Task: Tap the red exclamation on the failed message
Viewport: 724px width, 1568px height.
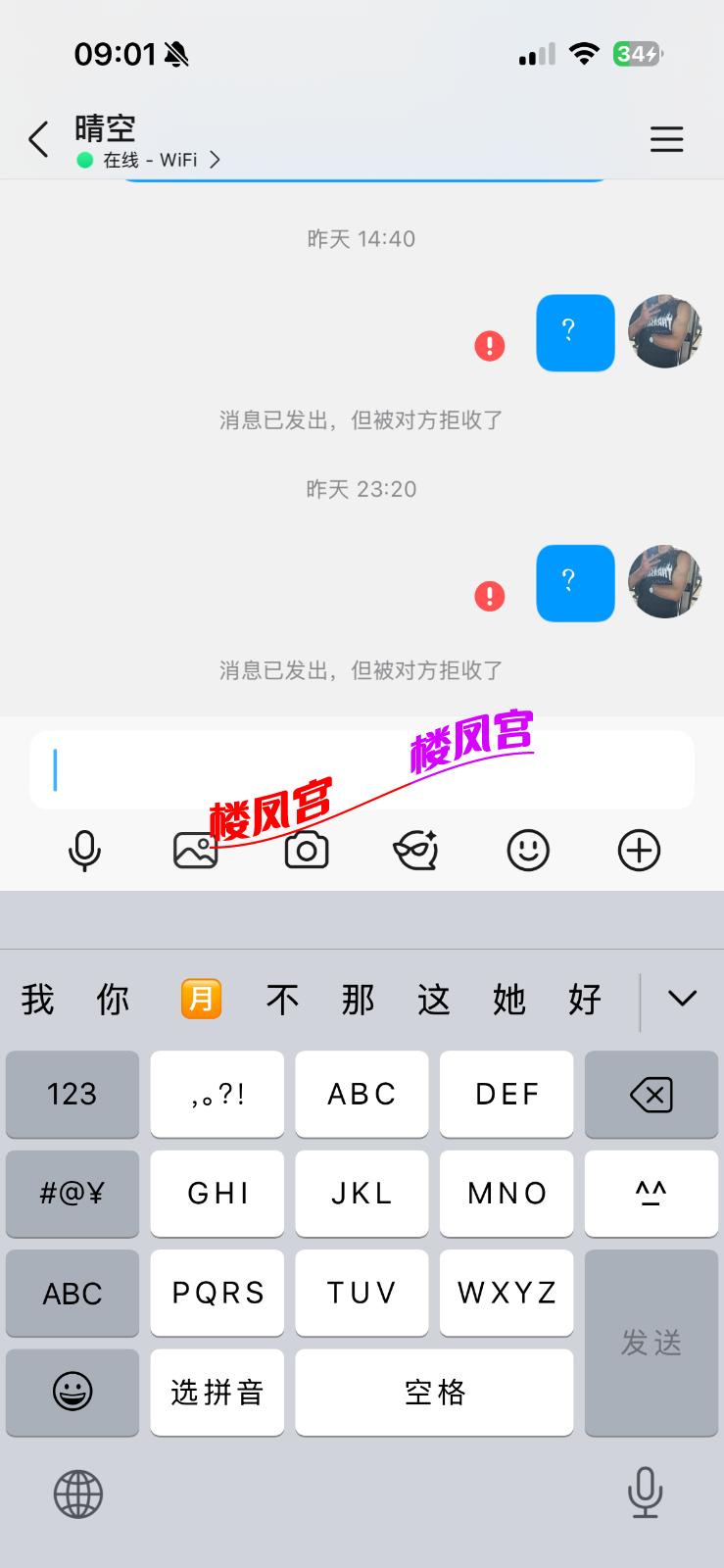Action: pyautogui.click(x=489, y=345)
